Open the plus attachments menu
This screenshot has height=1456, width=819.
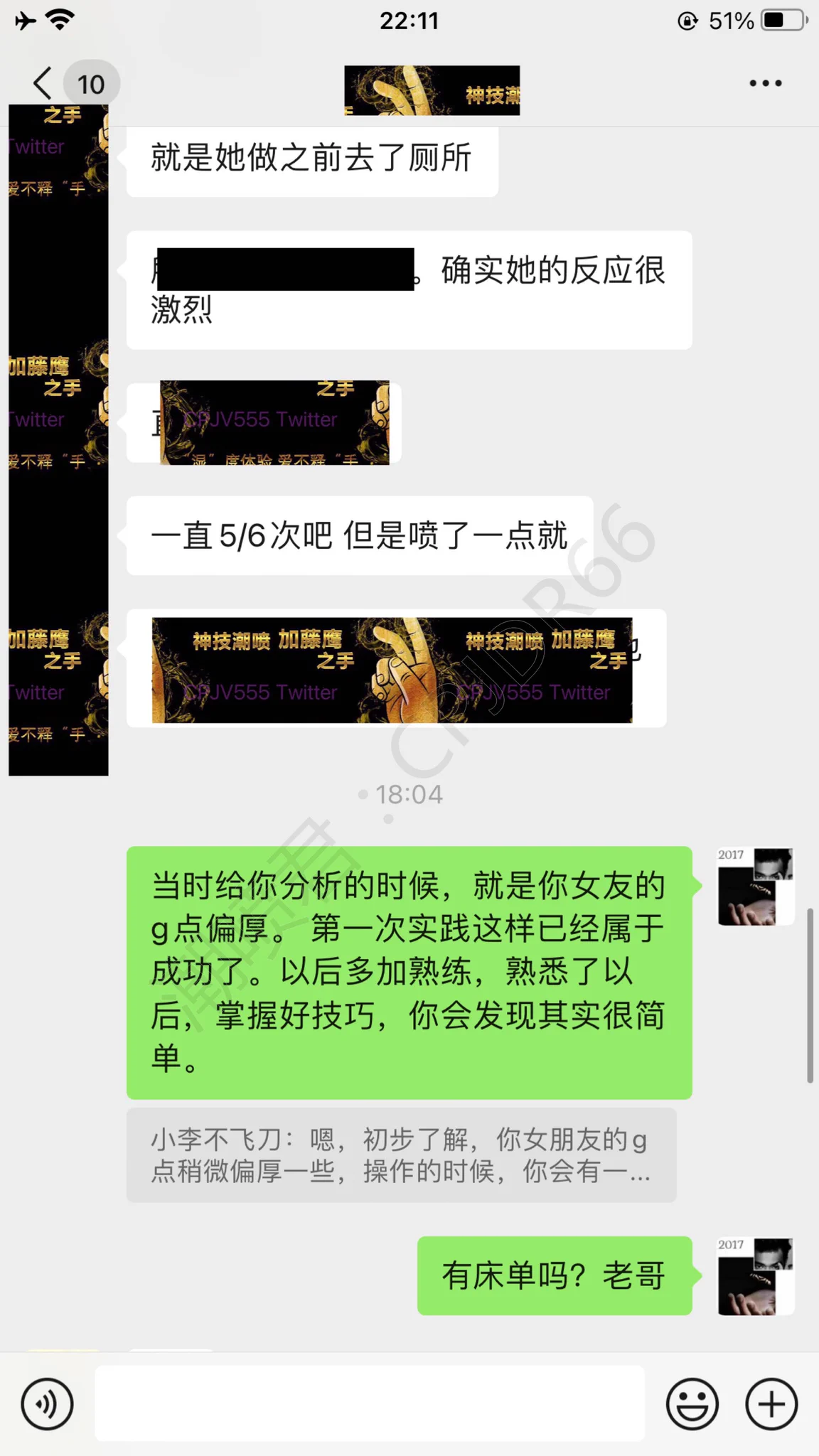coord(771,1405)
